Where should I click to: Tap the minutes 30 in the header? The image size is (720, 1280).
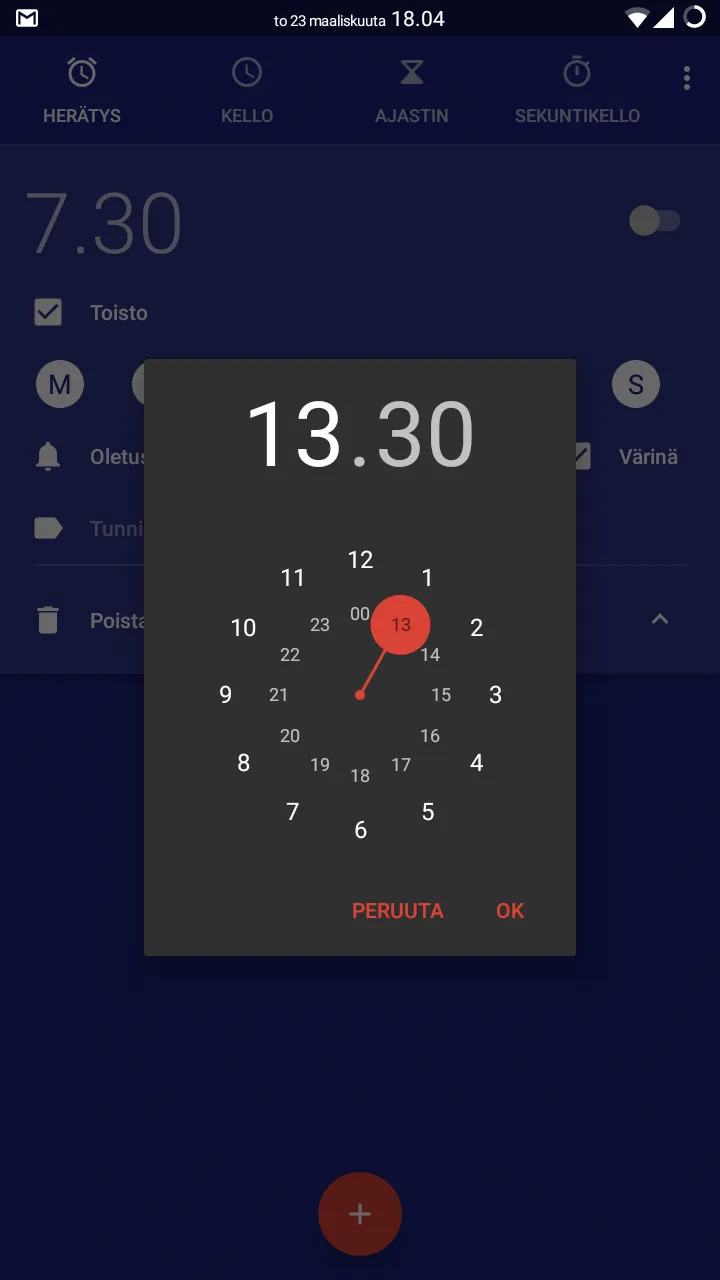(x=426, y=435)
